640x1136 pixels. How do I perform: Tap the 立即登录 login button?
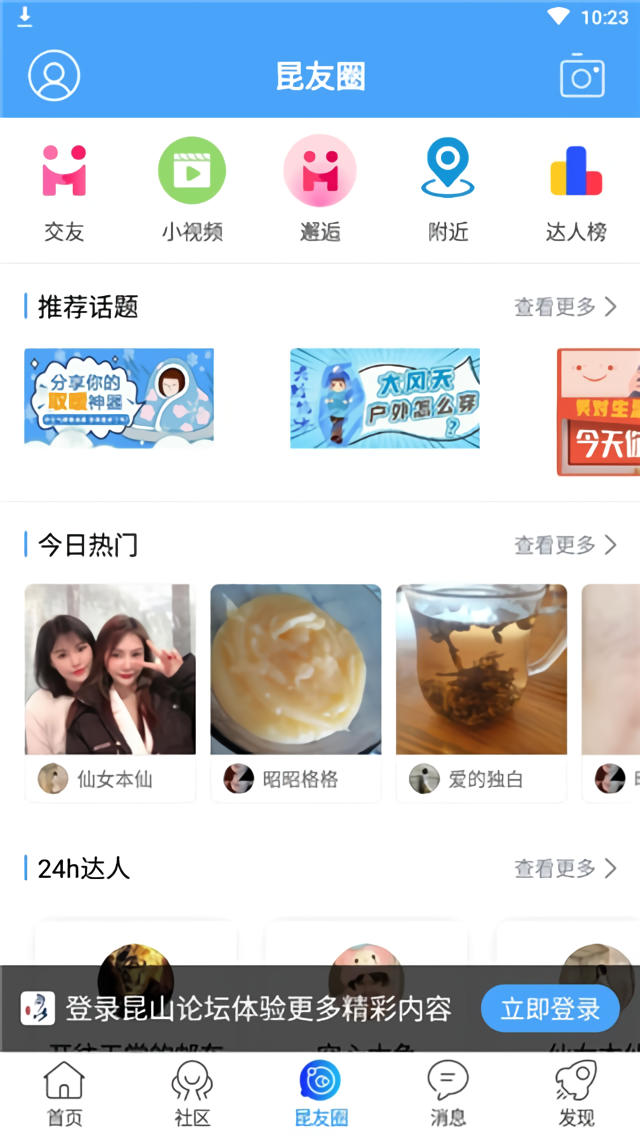[x=550, y=1008]
